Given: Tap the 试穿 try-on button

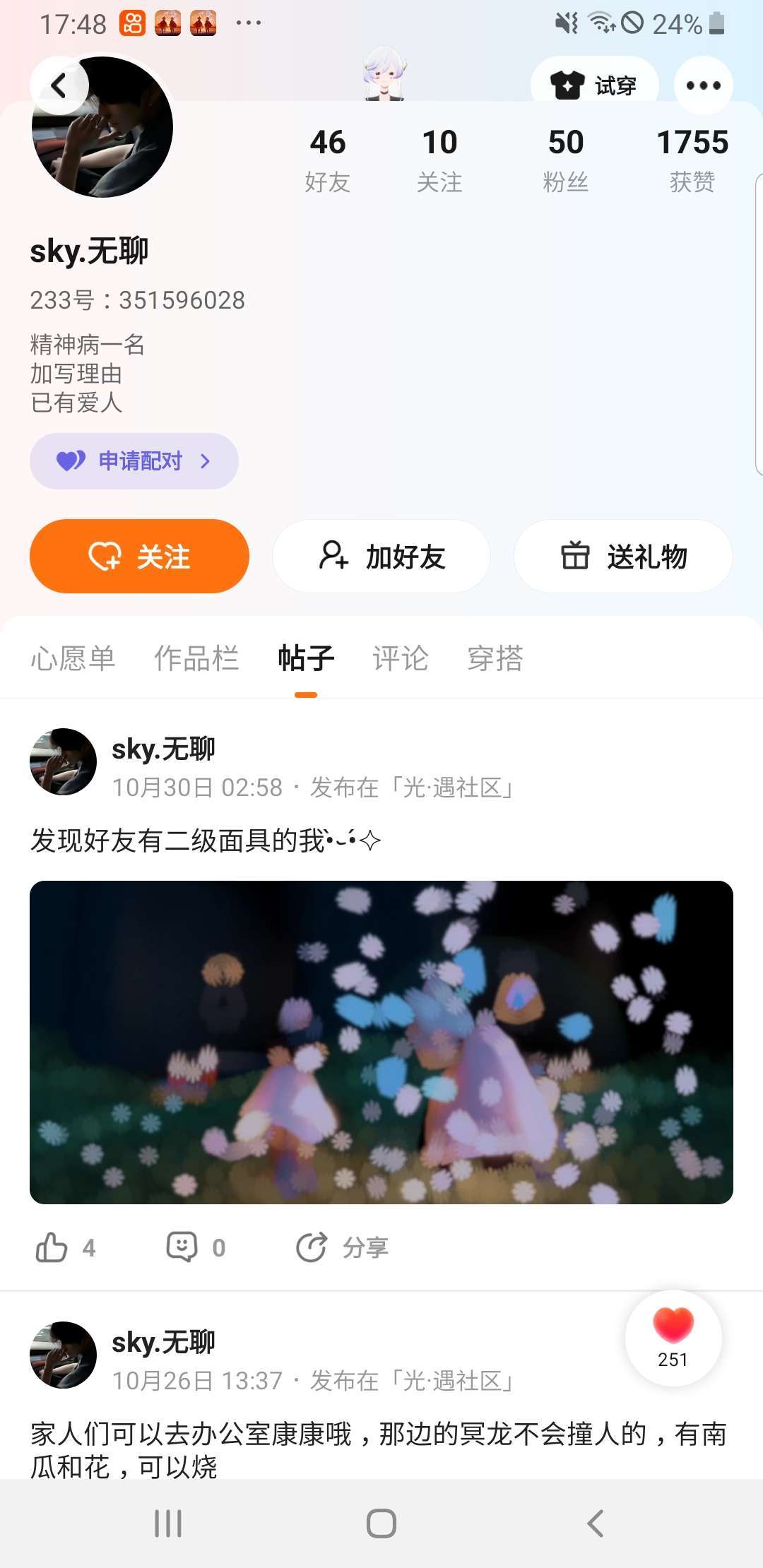Looking at the screenshot, I should tap(594, 85).
